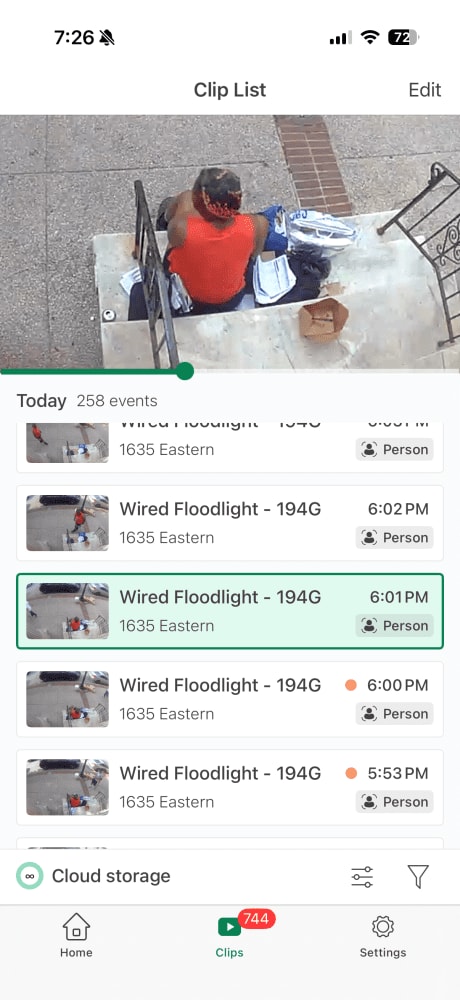Tap the green playback progress knob
This screenshot has height=1000, width=460.
[184, 371]
